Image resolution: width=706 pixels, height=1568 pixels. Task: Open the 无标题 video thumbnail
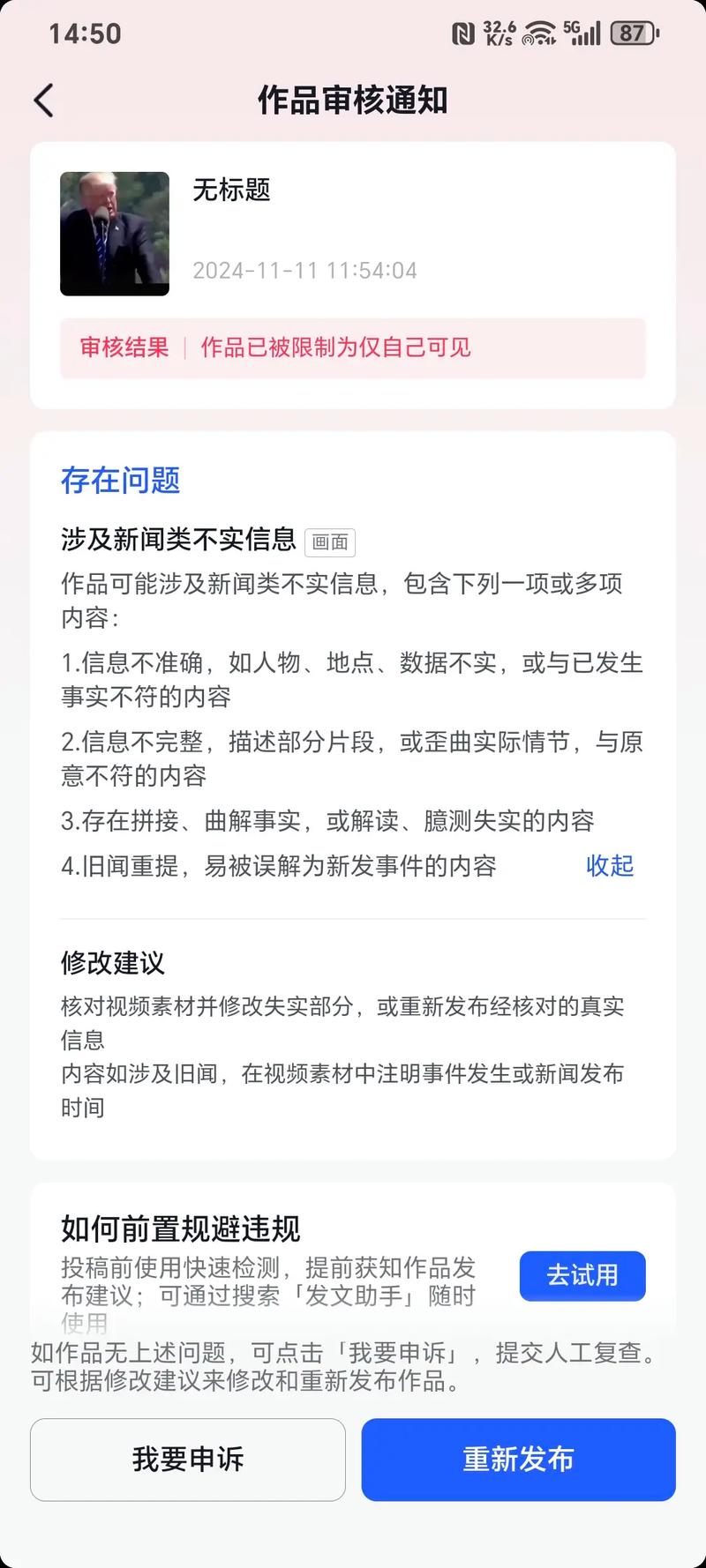click(x=115, y=234)
